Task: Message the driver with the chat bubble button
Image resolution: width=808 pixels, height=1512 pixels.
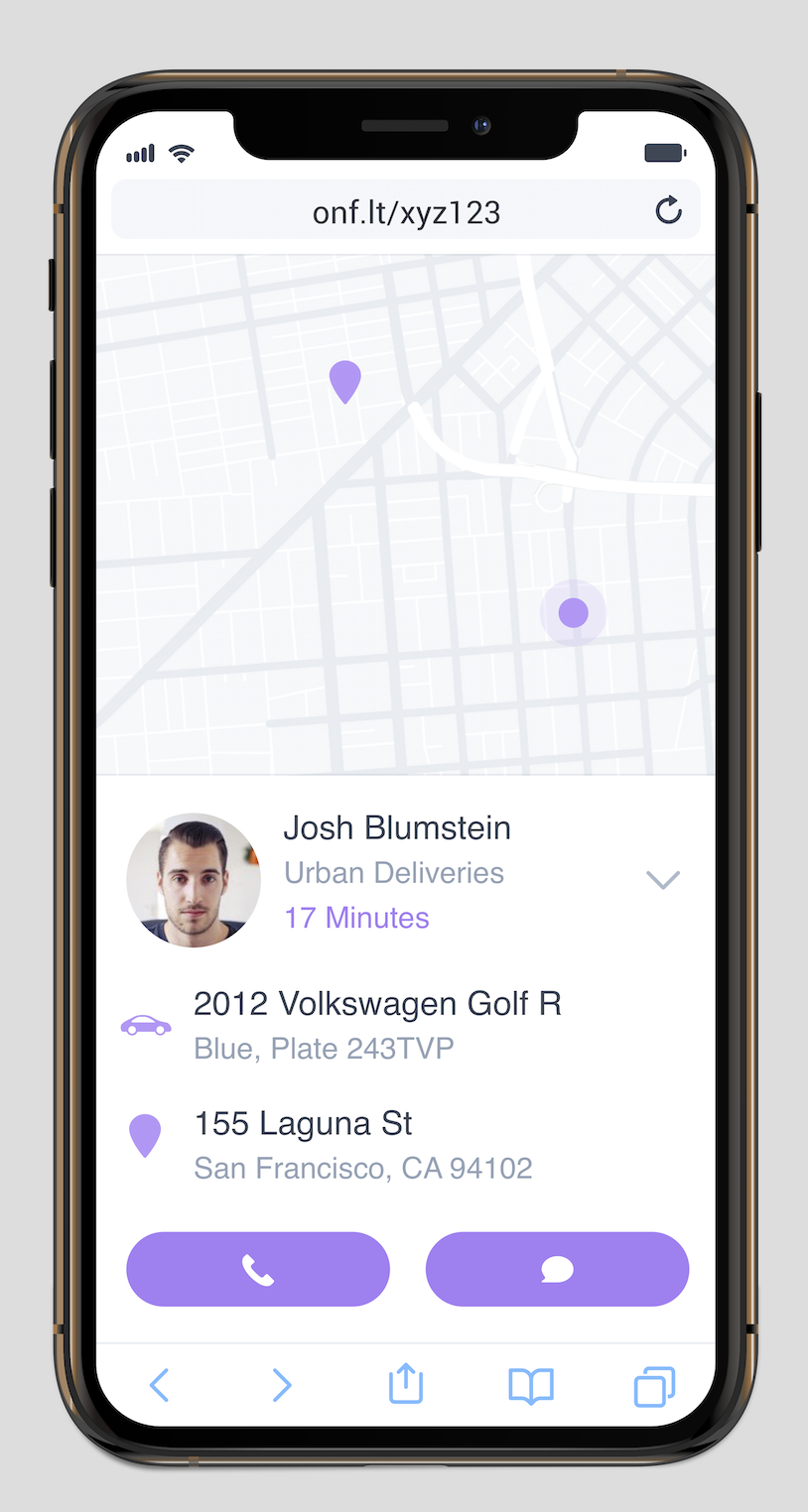Action: 557,1269
